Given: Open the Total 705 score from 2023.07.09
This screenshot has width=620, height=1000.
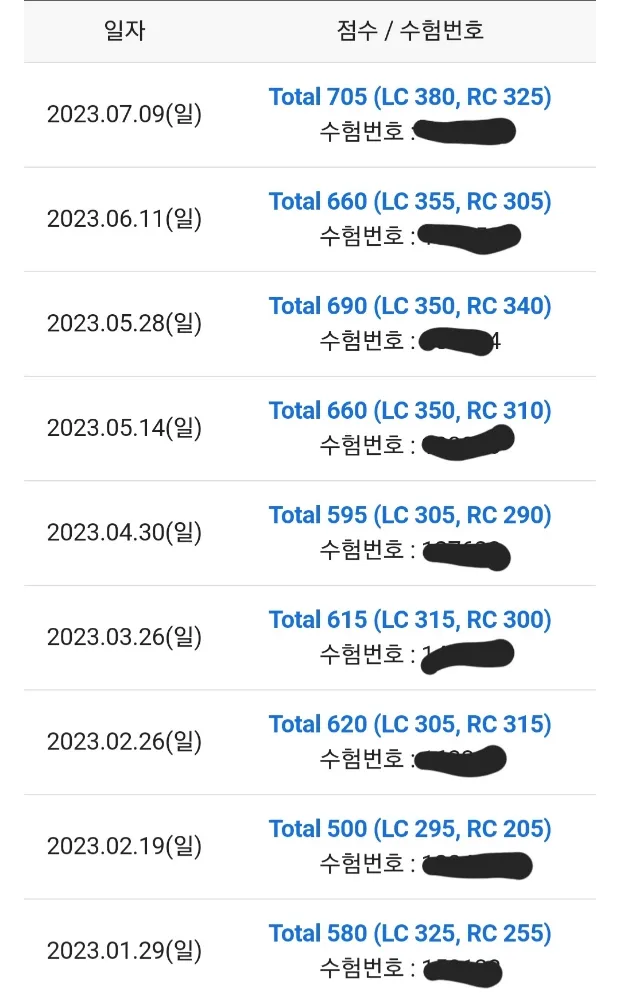Looking at the screenshot, I should (x=410, y=97).
